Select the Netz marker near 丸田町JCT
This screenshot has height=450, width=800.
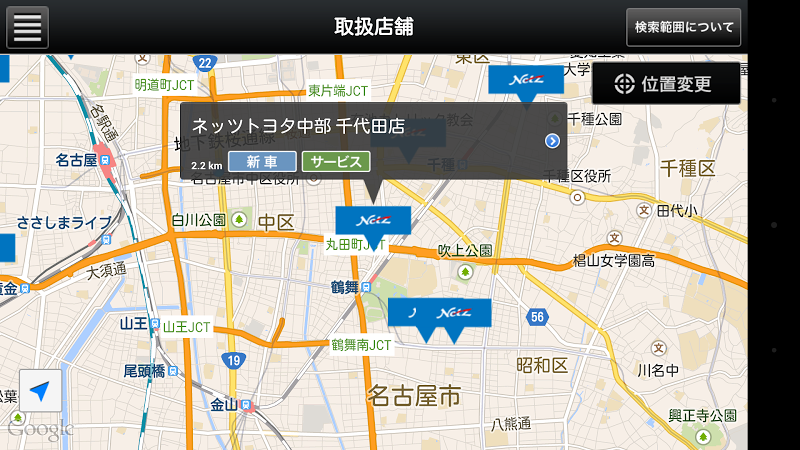point(373,219)
